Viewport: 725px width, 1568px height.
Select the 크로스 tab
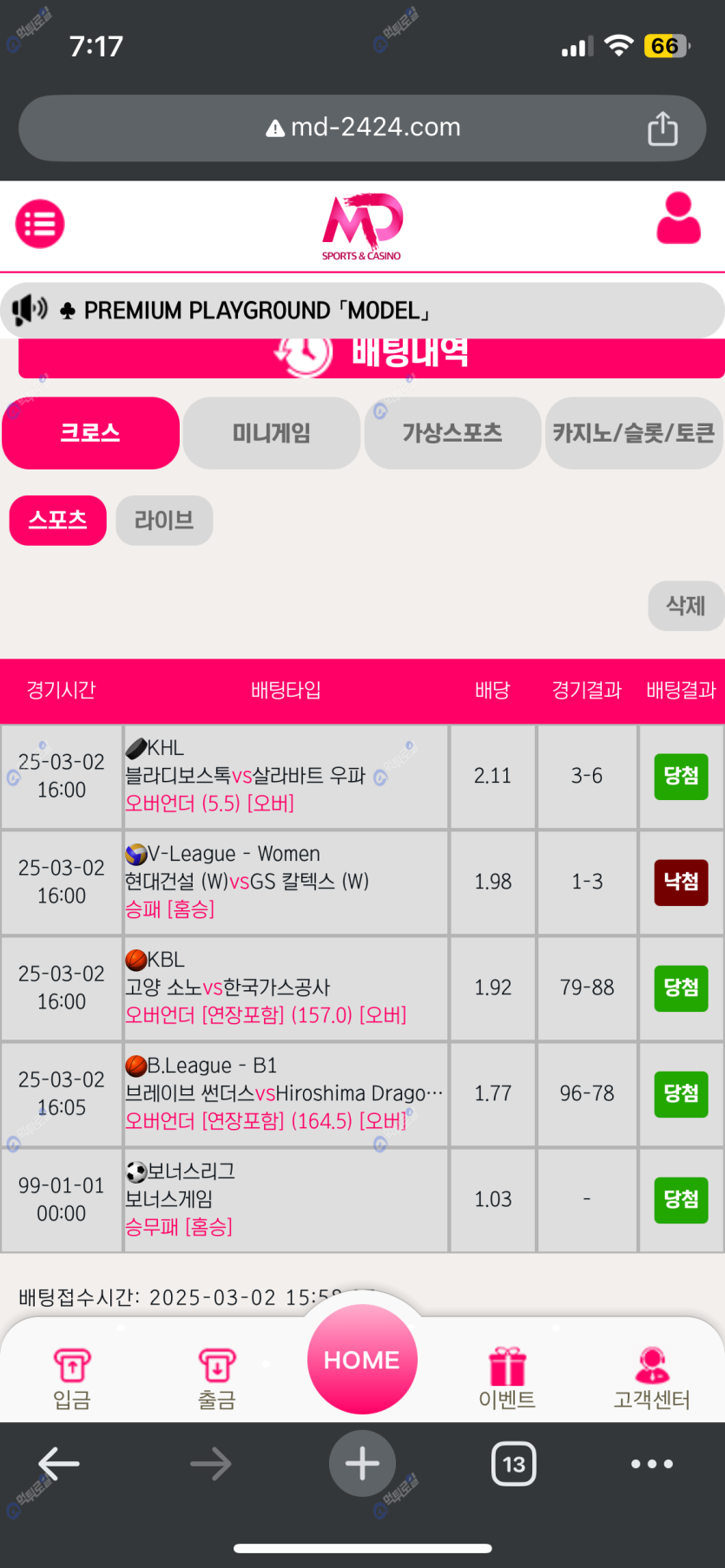[90, 433]
